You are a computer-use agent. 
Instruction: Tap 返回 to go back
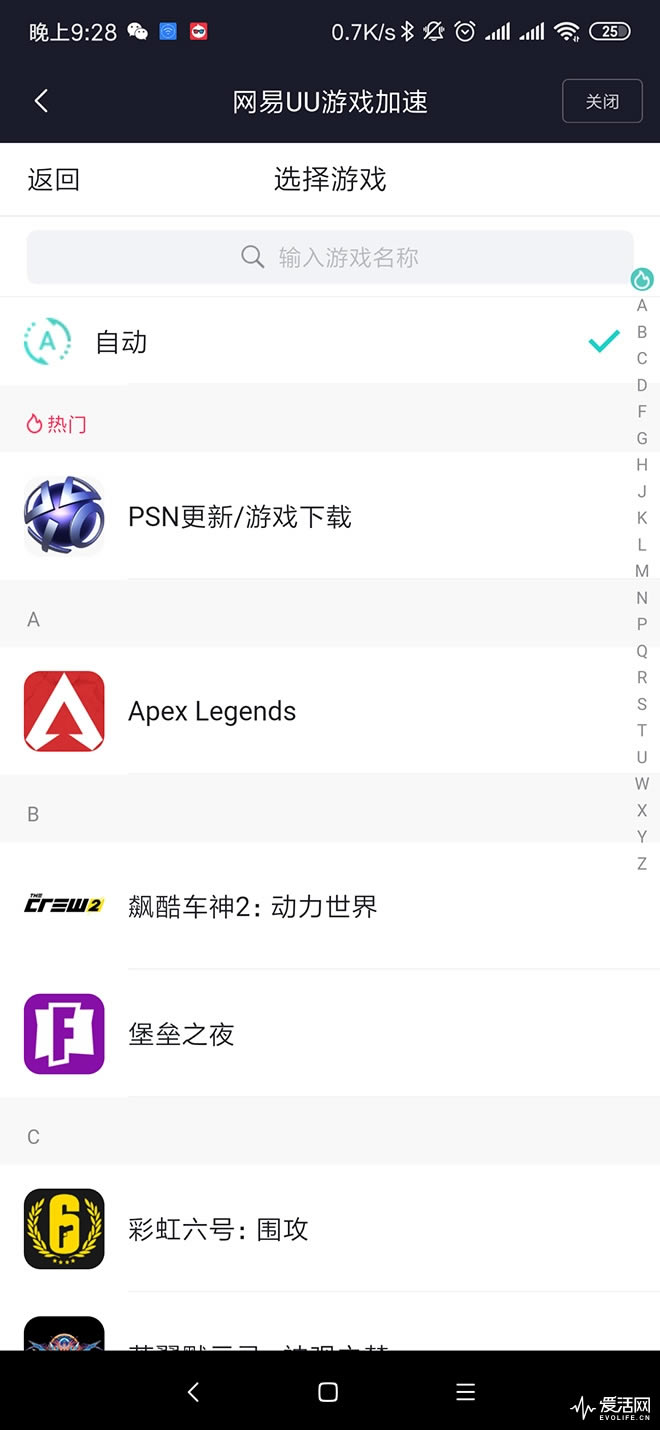pos(53,180)
